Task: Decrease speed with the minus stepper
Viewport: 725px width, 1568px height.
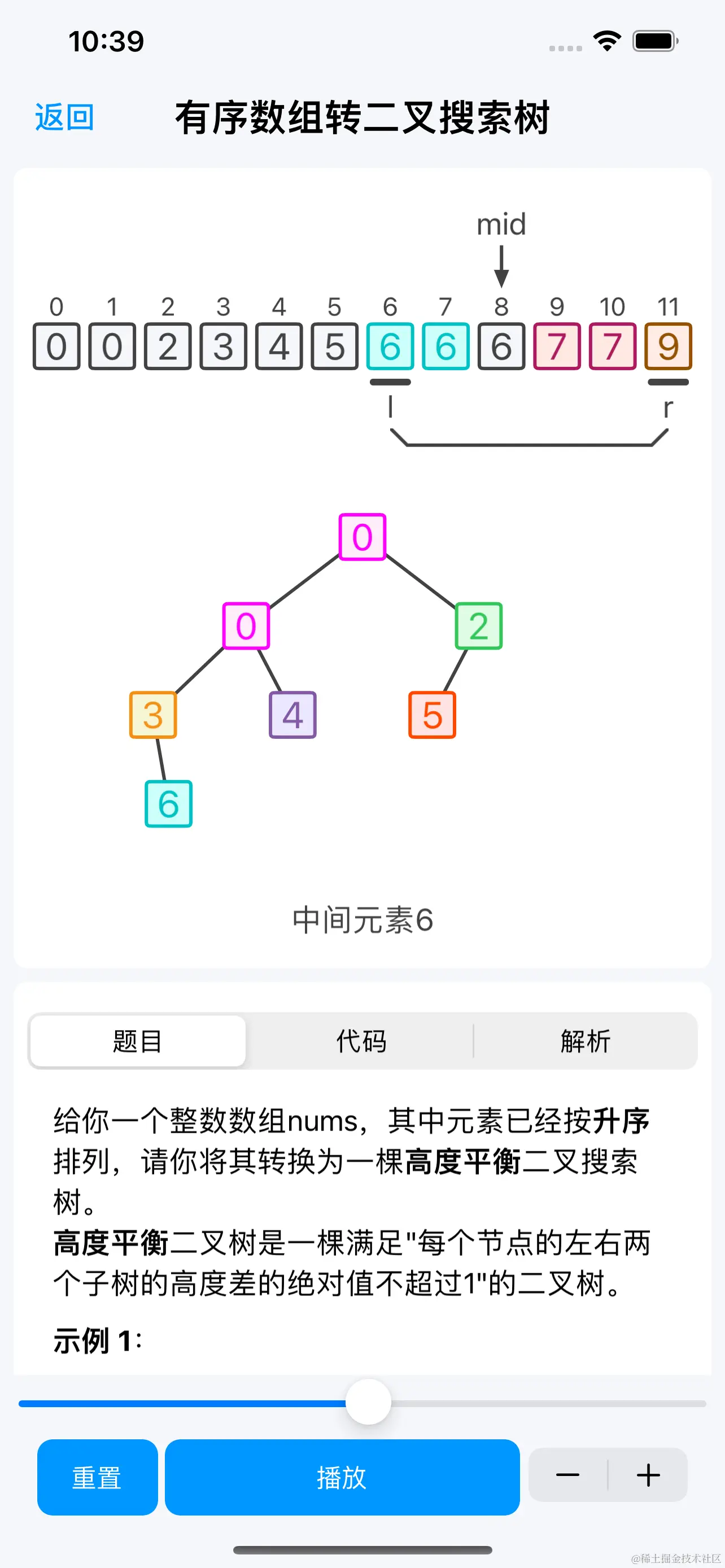Action: pyautogui.click(x=568, y=1474)
